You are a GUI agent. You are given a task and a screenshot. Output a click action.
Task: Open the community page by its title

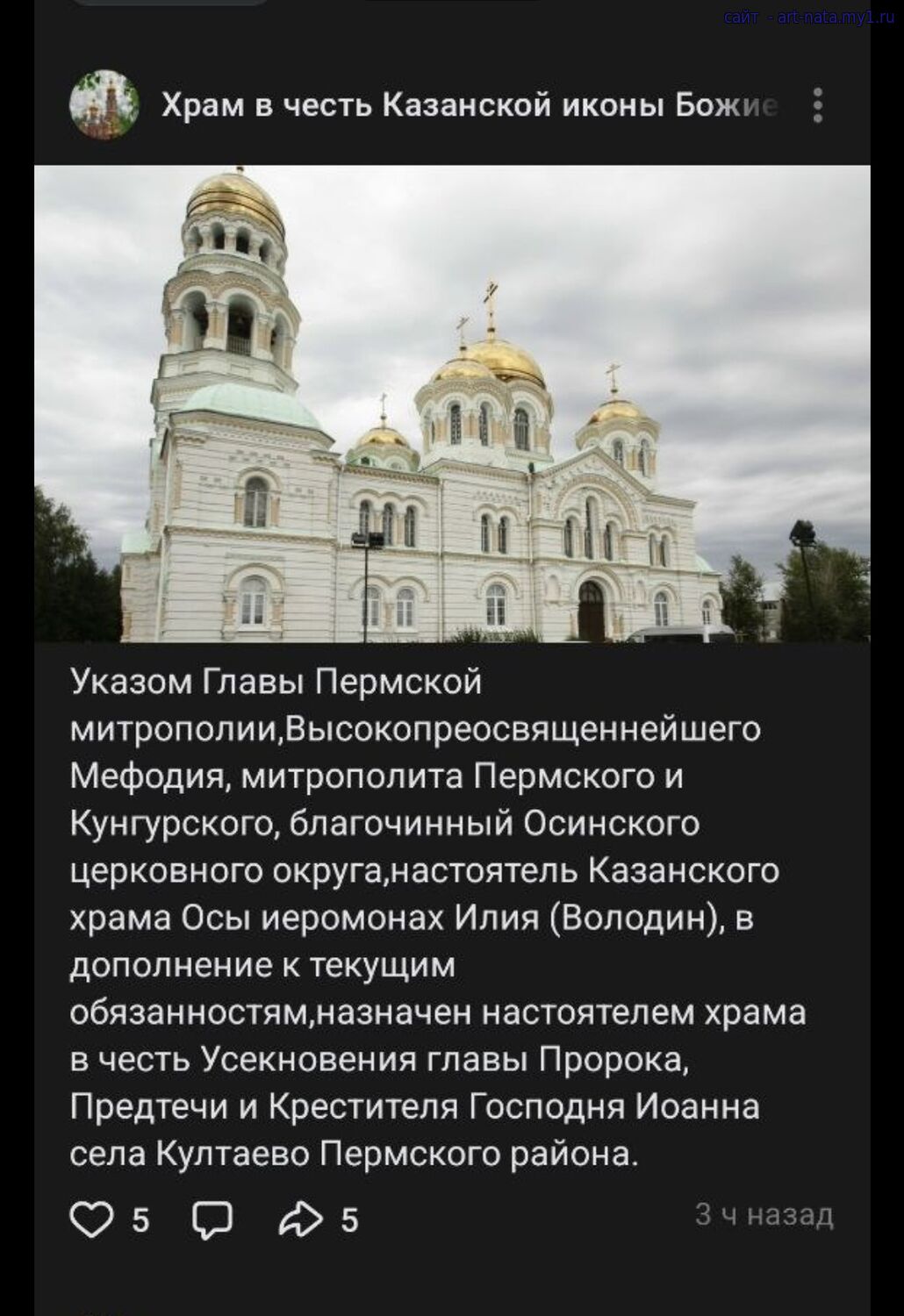(x=469, y=106)
